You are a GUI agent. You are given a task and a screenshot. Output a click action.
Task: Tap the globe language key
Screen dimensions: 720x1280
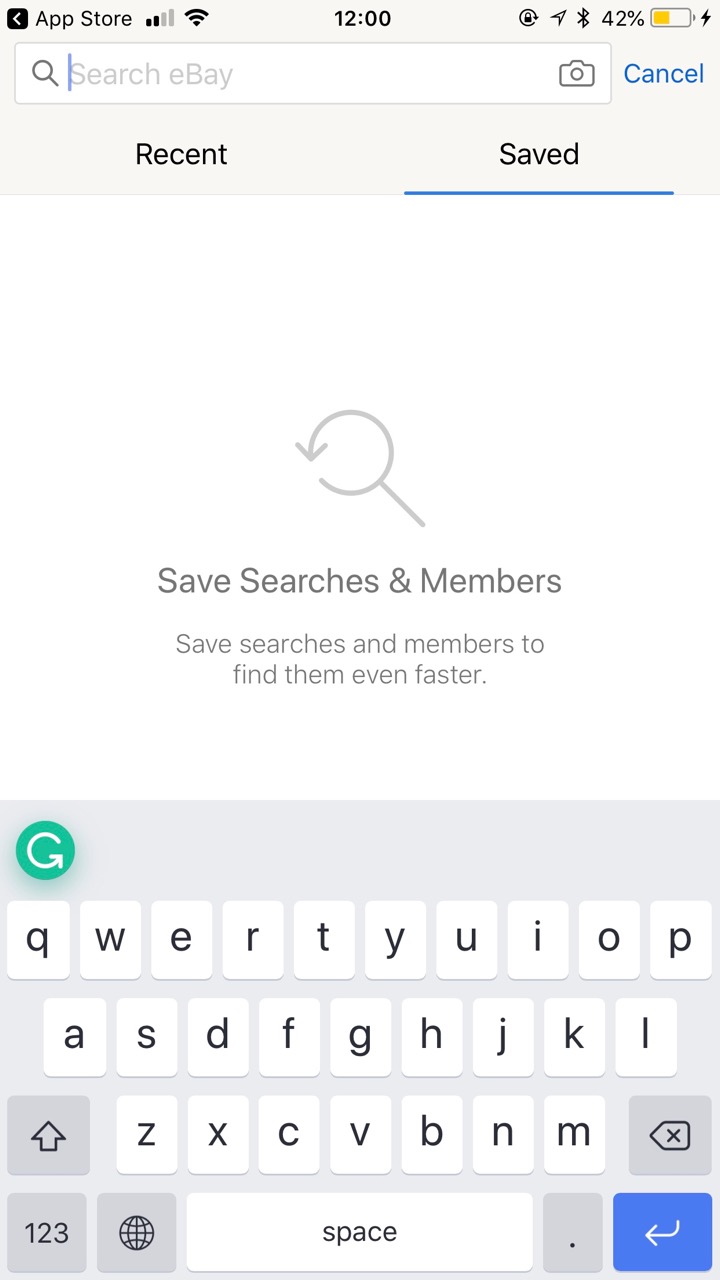click(137, 1232)
